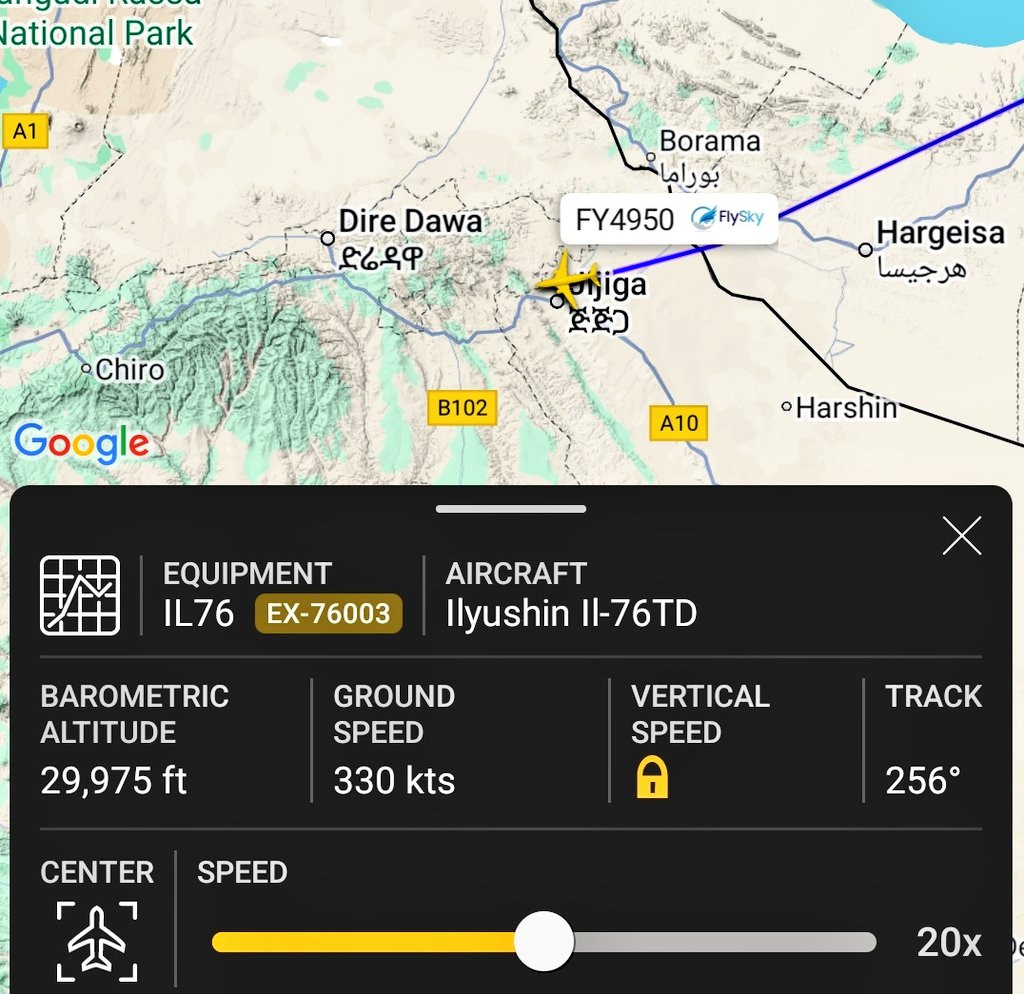Expand the panel using the drag handle
The width and height of the screenshot is (1024, 994).
(511, 509)
